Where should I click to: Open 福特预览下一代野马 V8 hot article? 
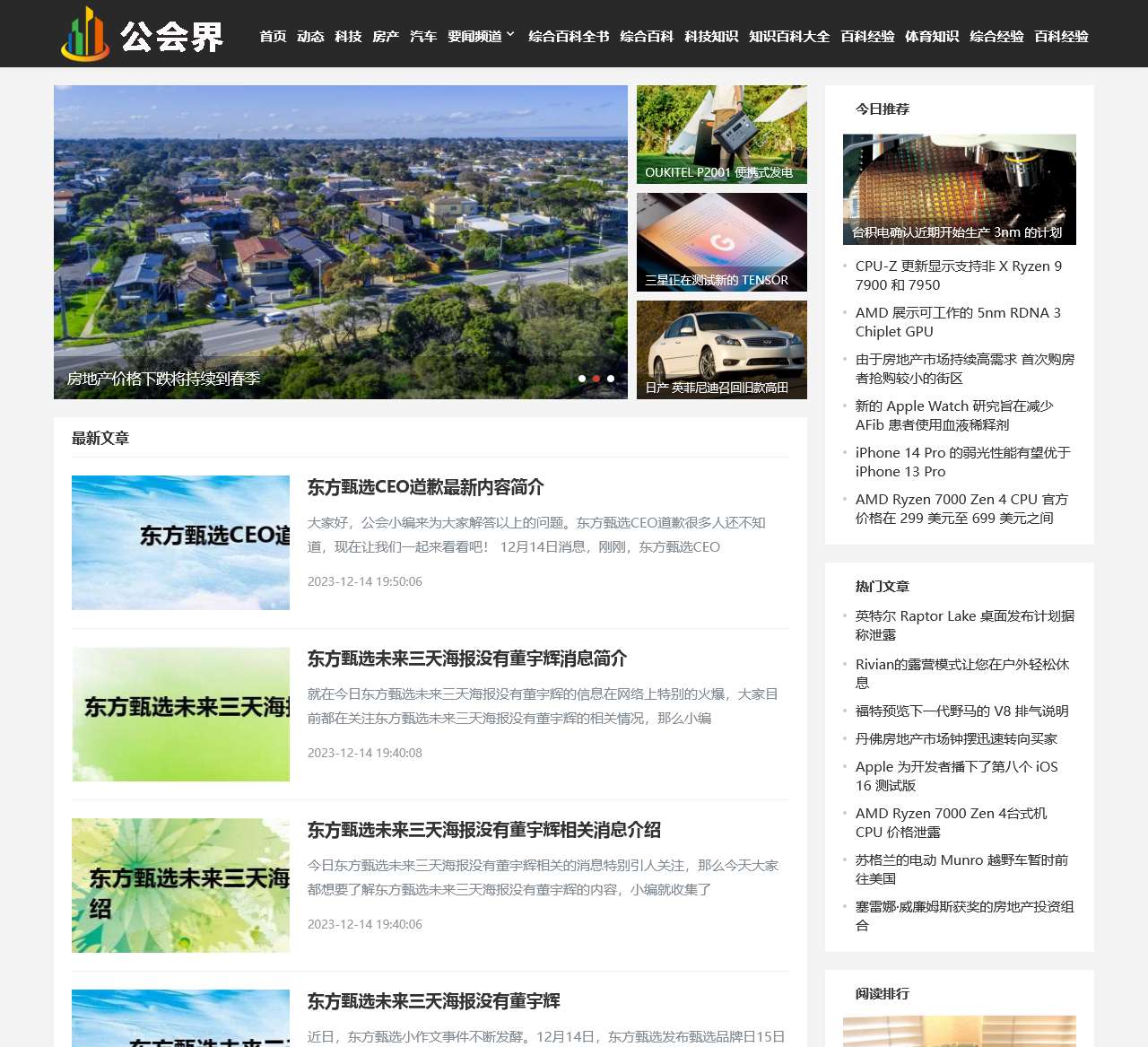961,711
